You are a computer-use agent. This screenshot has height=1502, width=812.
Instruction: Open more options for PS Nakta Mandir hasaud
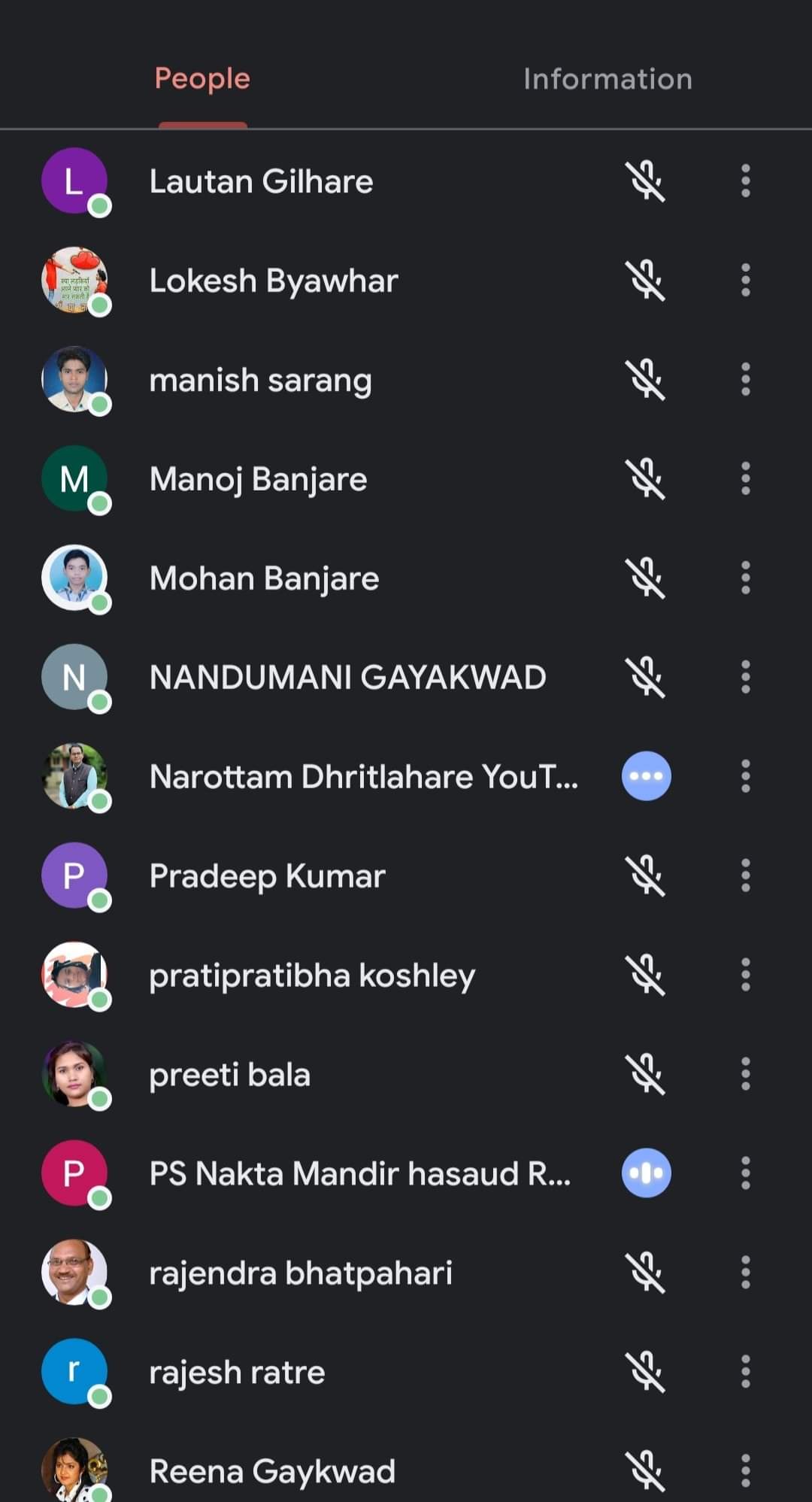coord(745,1173)
